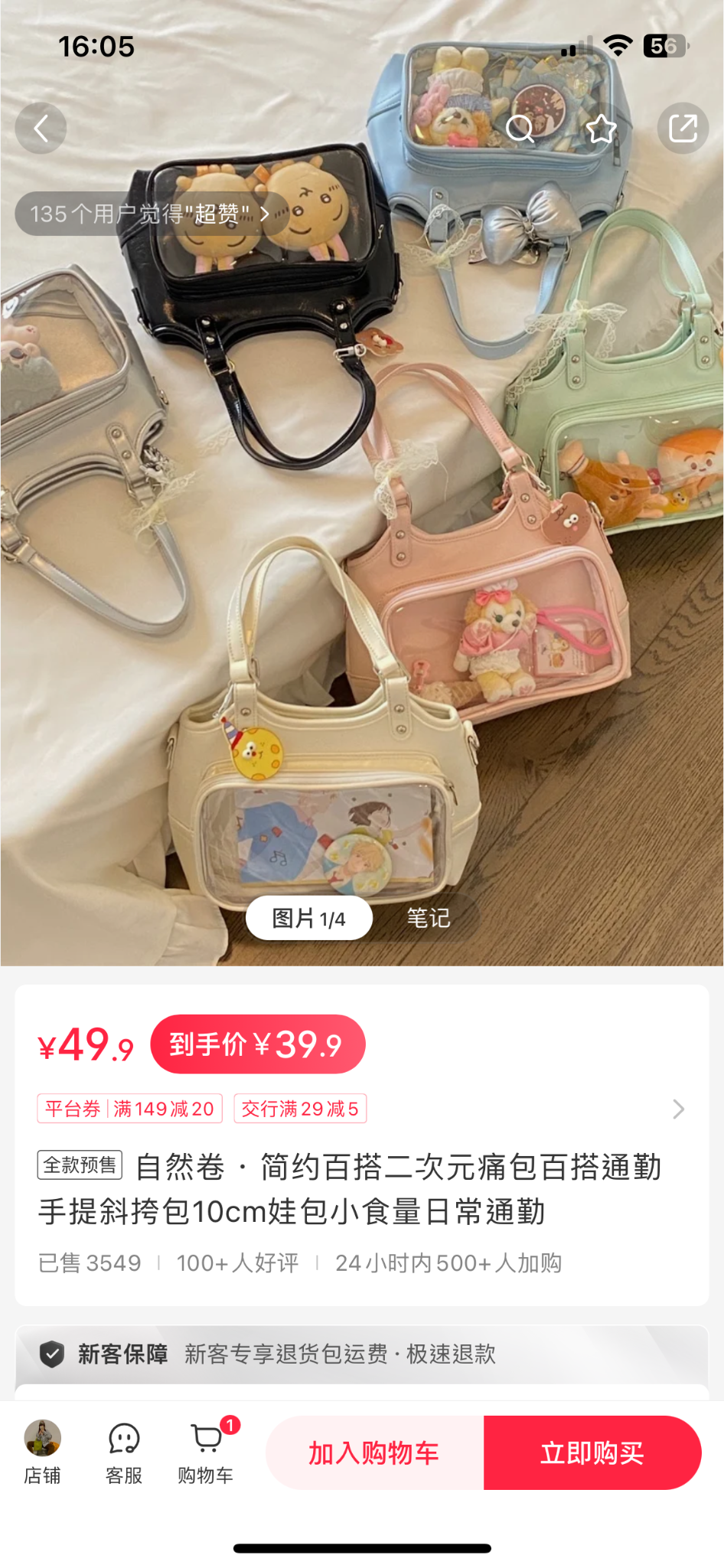The image size is (724, 1568).
Task: Tap the 交行满29减5 coupon
Action: [x=300, y=1109]
